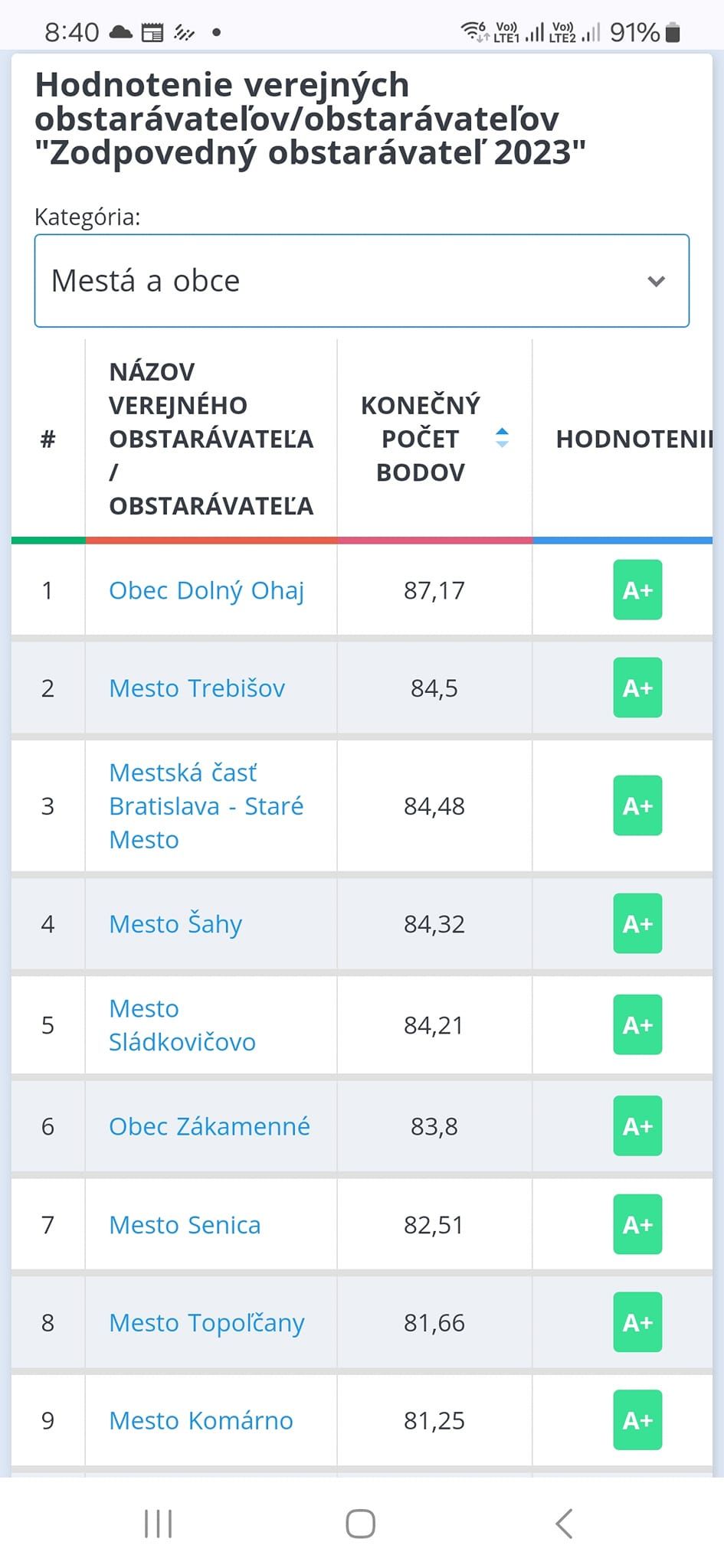724x1568 pixels.
Task: Open the Obec Zákamenné link
Action: click(x=209, y=1126)
